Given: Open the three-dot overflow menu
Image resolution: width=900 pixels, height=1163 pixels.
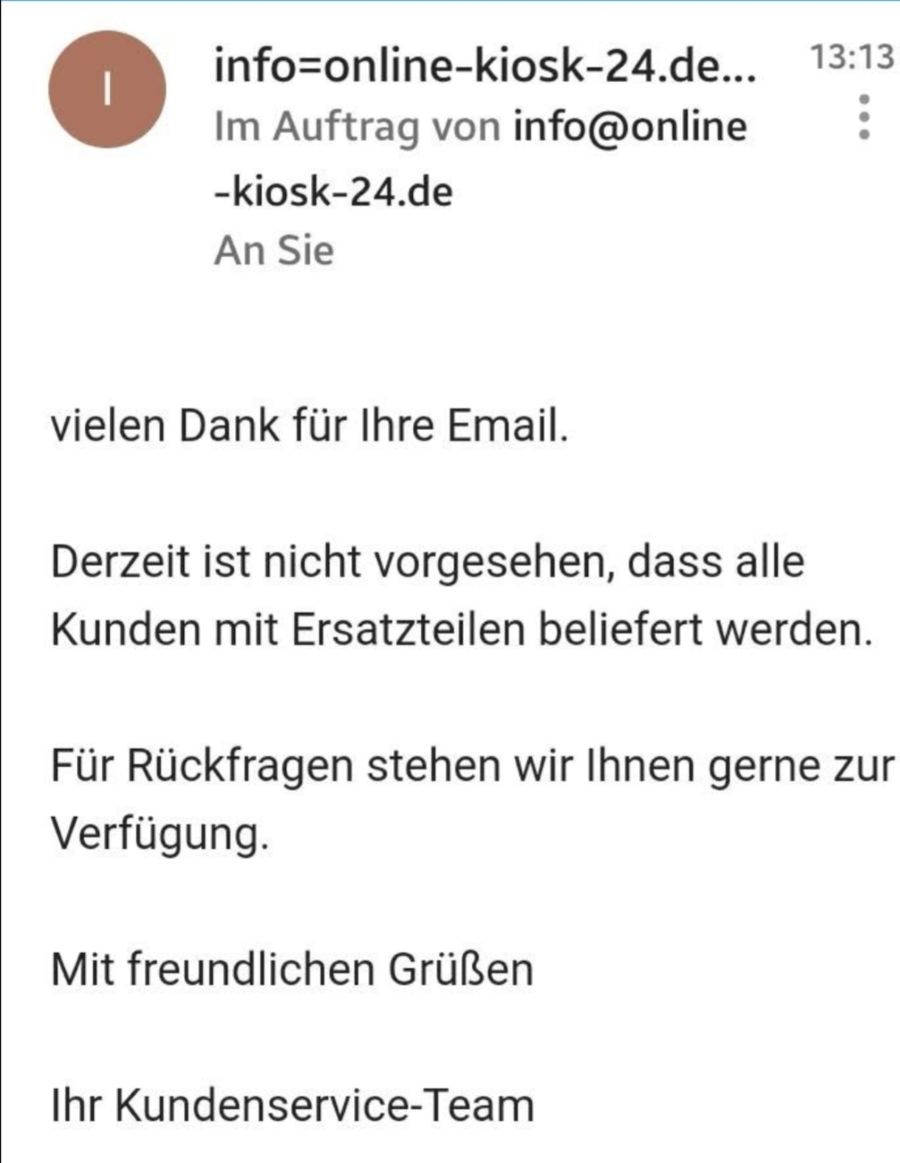Looking at the screenshot, I should pyautogui.click(x=865, y=118).
